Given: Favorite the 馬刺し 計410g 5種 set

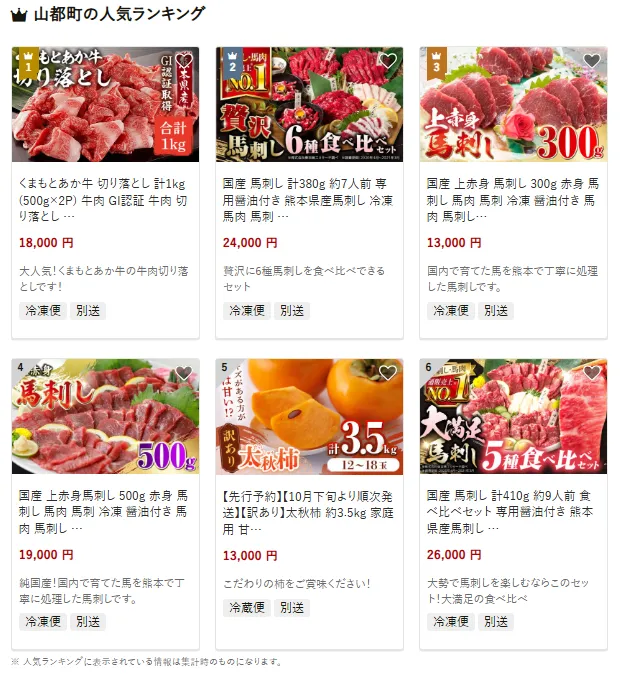Looking at the screenshot, I should tap(592, 373).
